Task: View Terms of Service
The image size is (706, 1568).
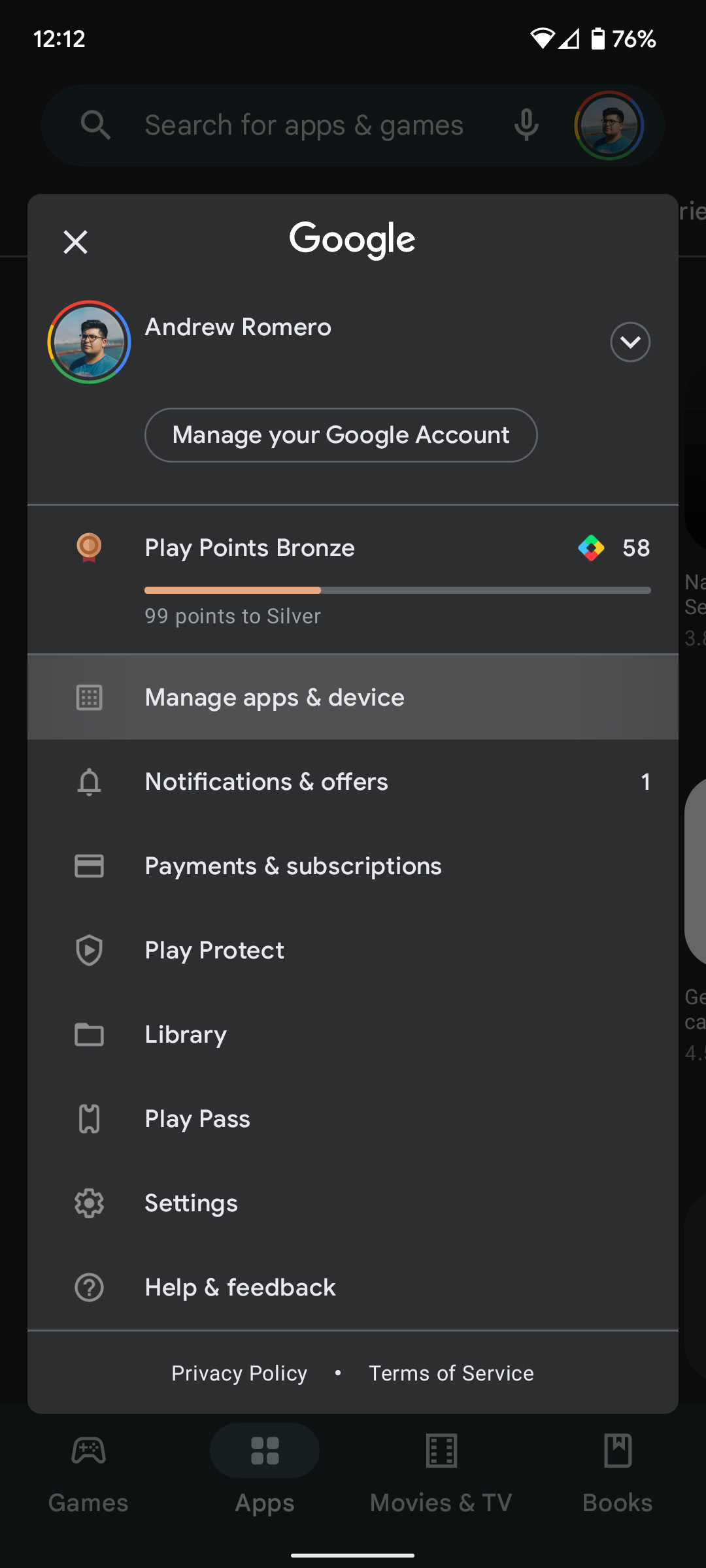Action: [x=451, y=1373]
